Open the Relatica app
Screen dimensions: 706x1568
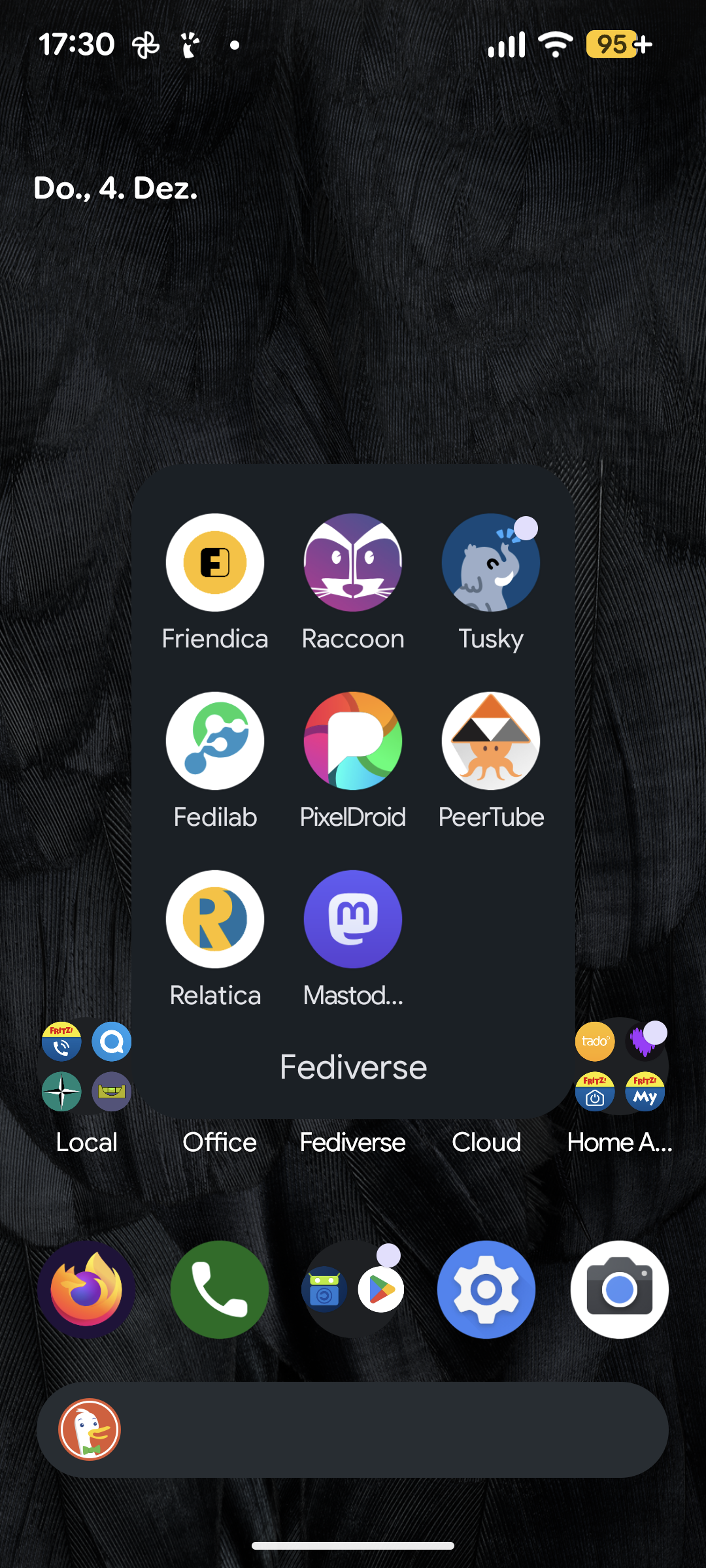tap(214, 919)
